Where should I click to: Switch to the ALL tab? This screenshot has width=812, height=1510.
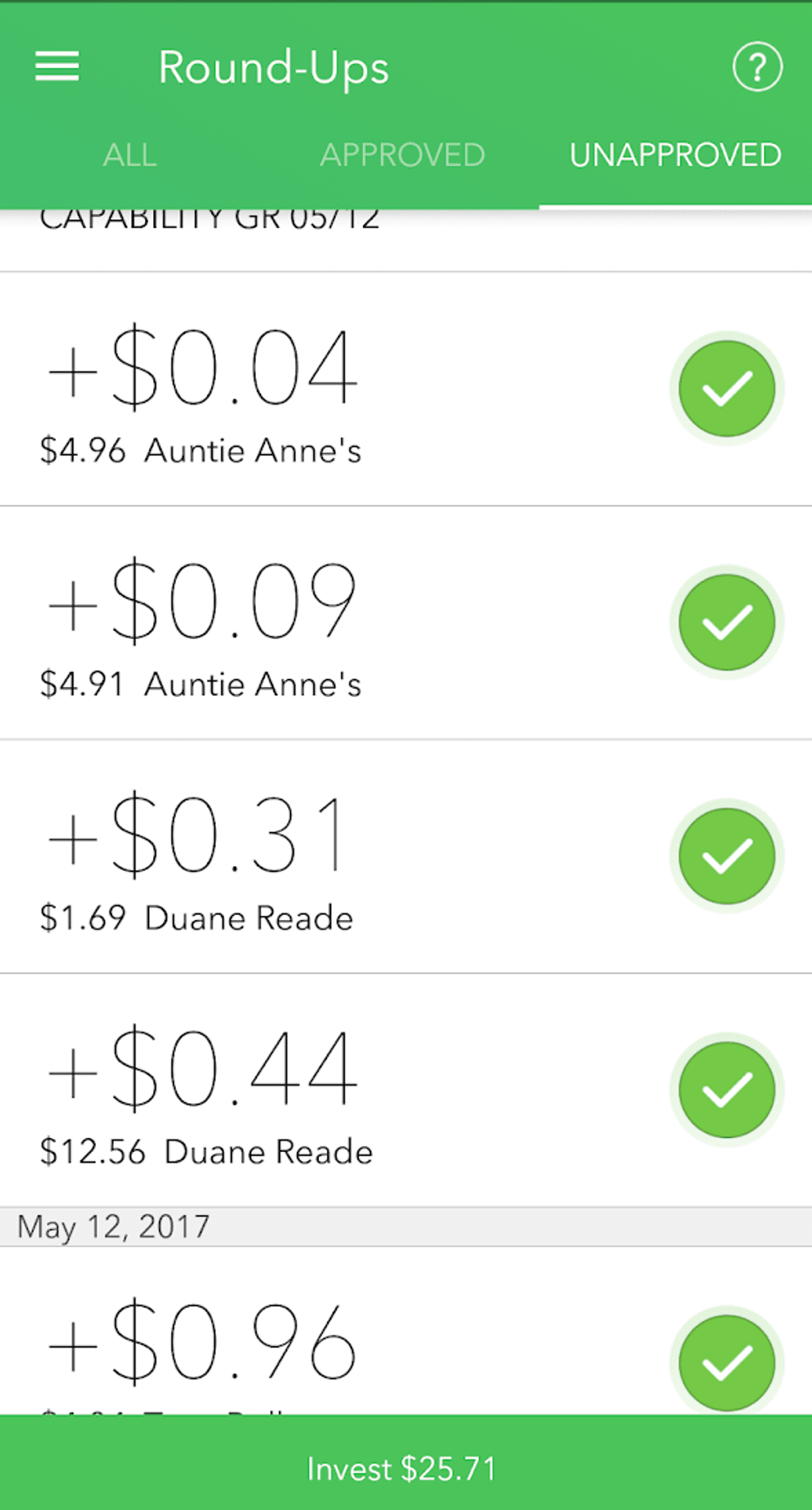[x=130, y=155]
